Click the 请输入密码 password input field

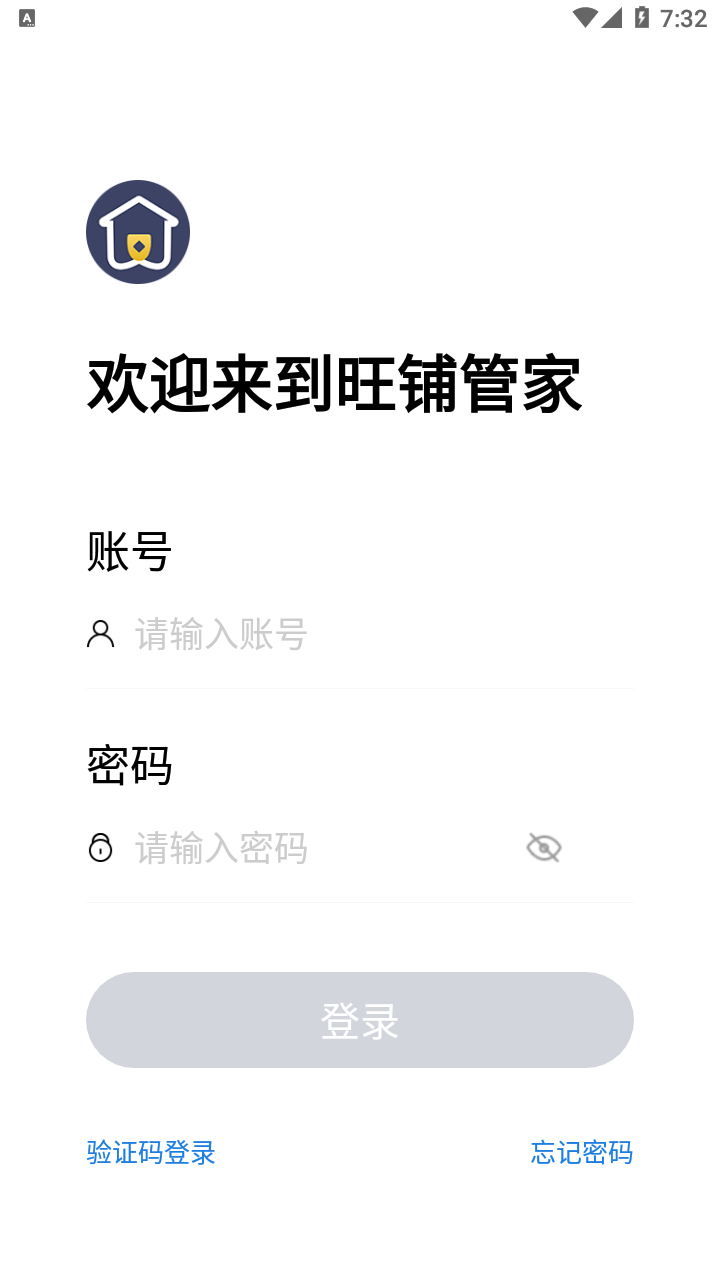tap(300, 848)
